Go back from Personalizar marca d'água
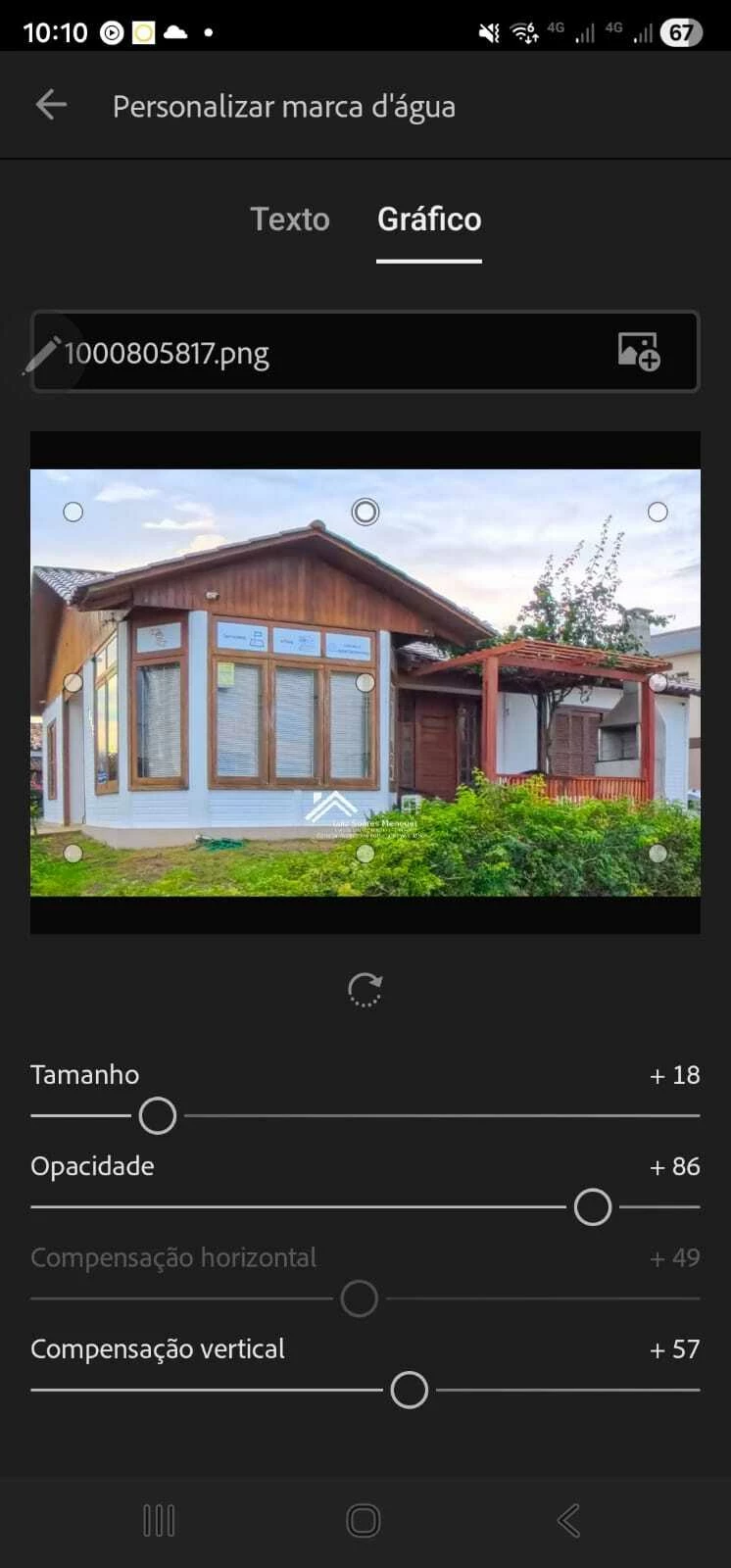This screenshot has width=731, height=1568. tap(51, 106)
